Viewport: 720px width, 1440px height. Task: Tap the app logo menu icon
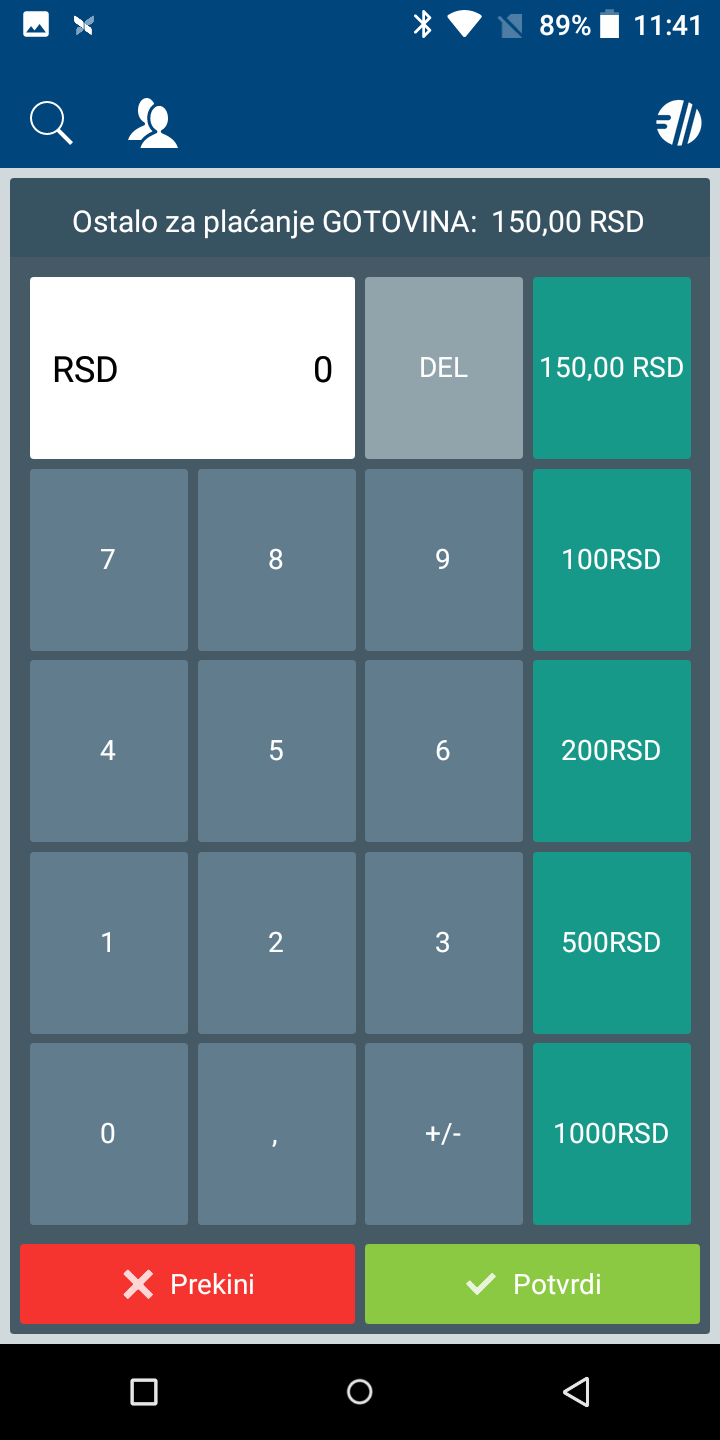coord(679,124)
